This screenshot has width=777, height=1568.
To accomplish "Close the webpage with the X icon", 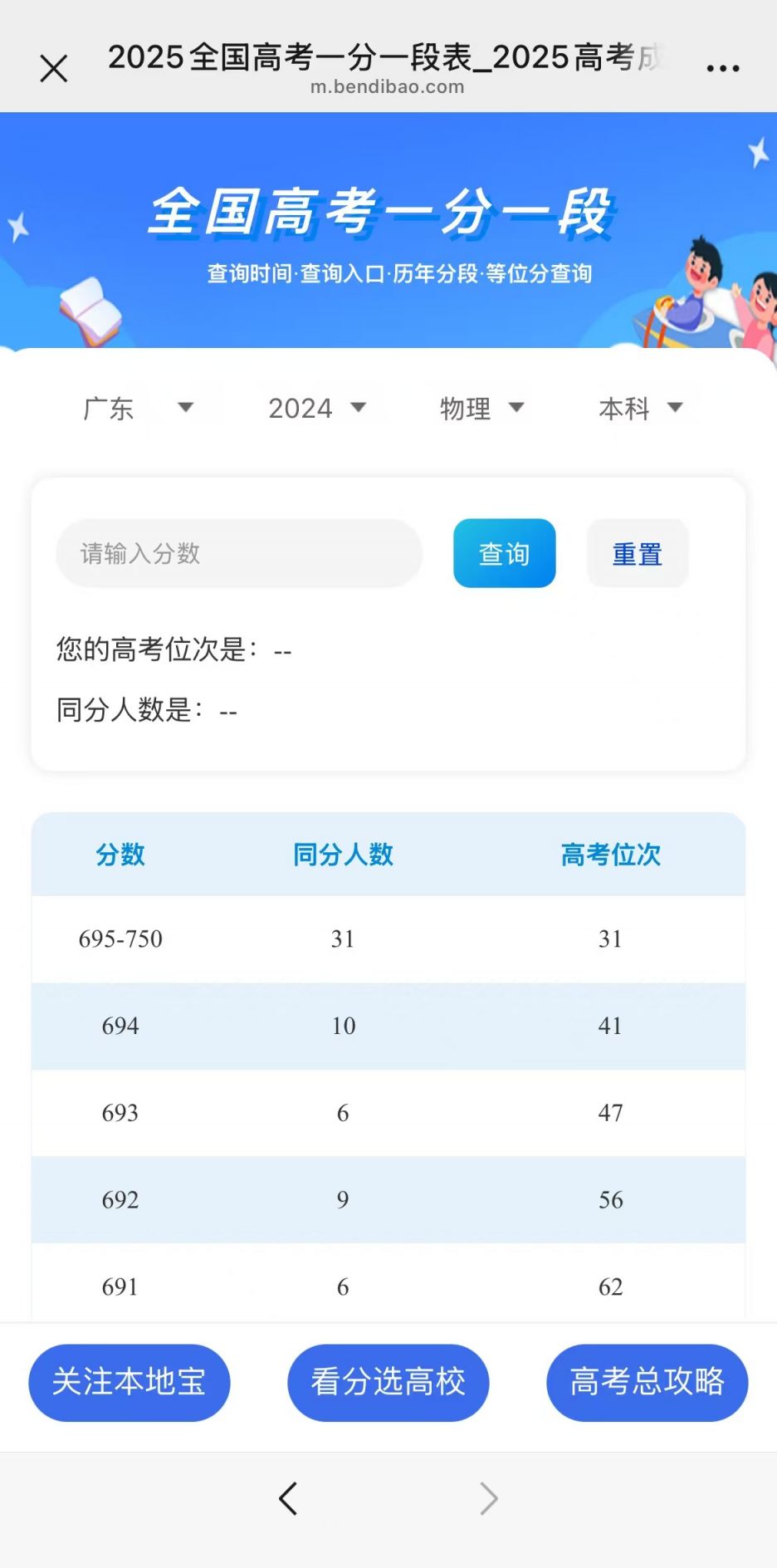I will point(54,69).
